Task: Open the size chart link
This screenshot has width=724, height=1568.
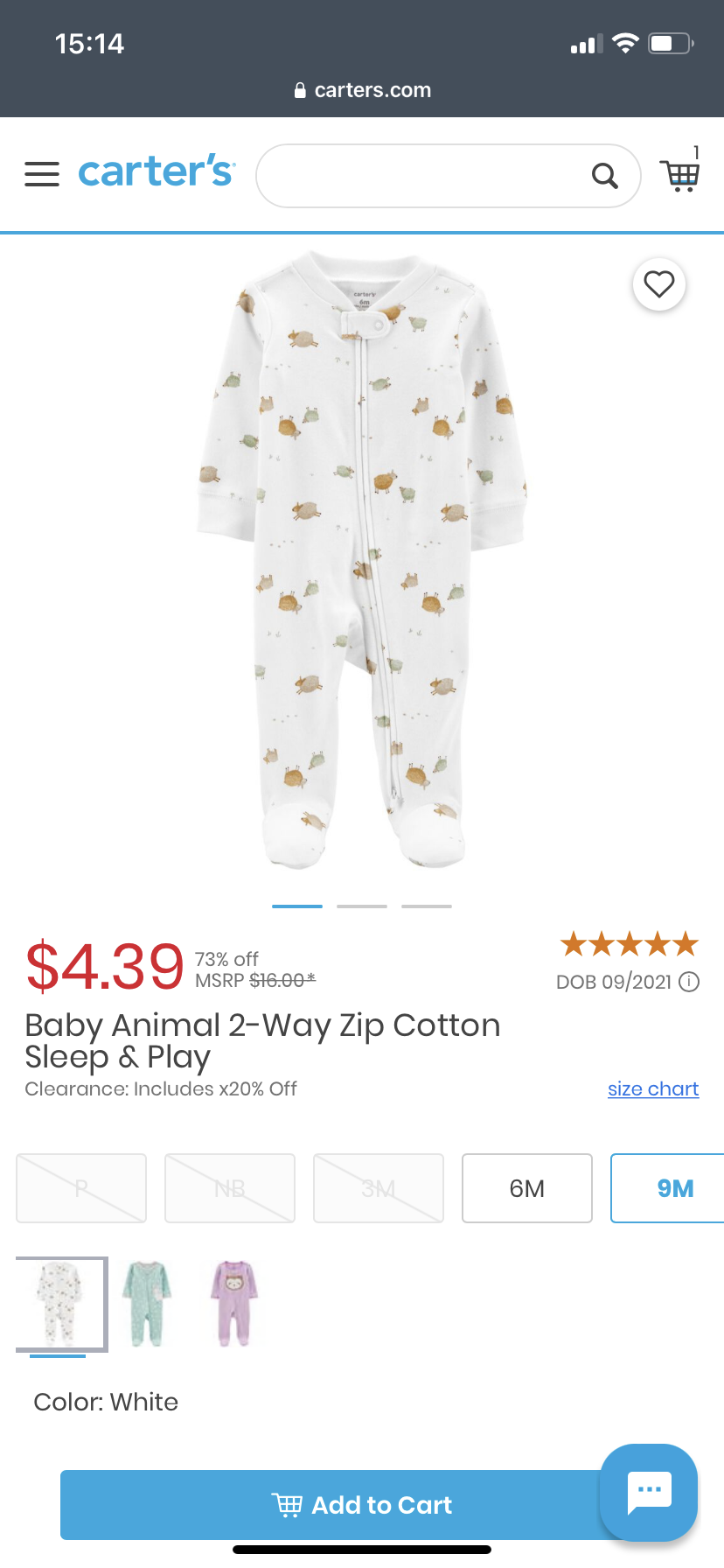Action: (x=653, y=1088)
